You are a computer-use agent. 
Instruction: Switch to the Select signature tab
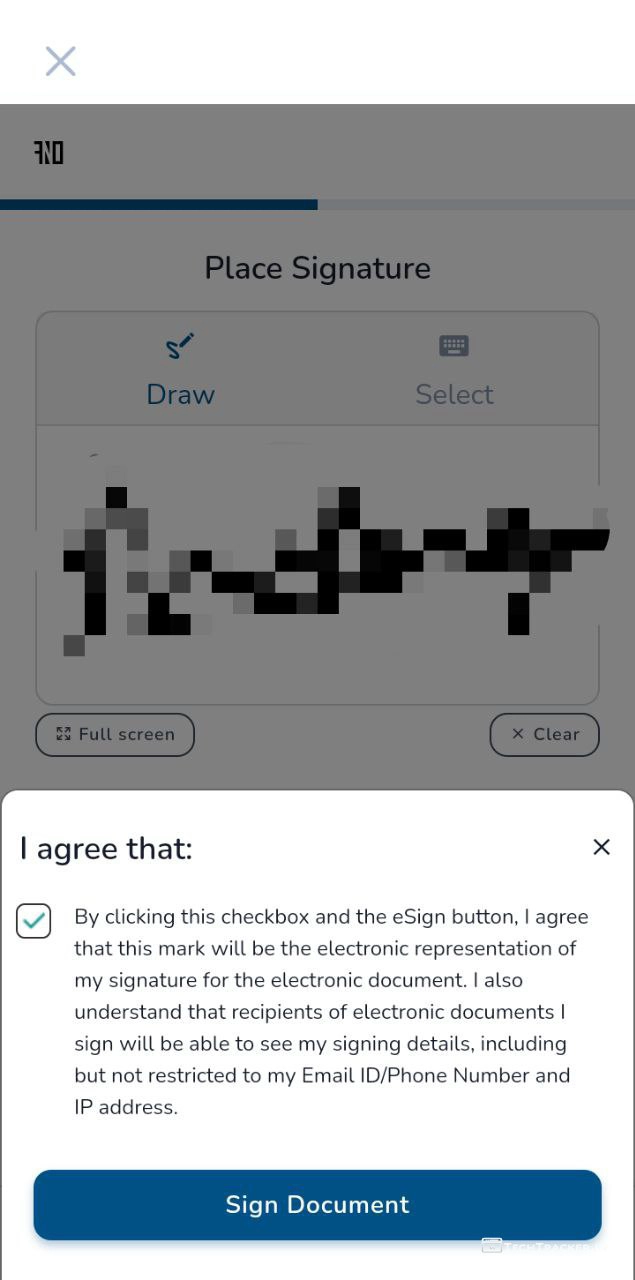point(454,371)
